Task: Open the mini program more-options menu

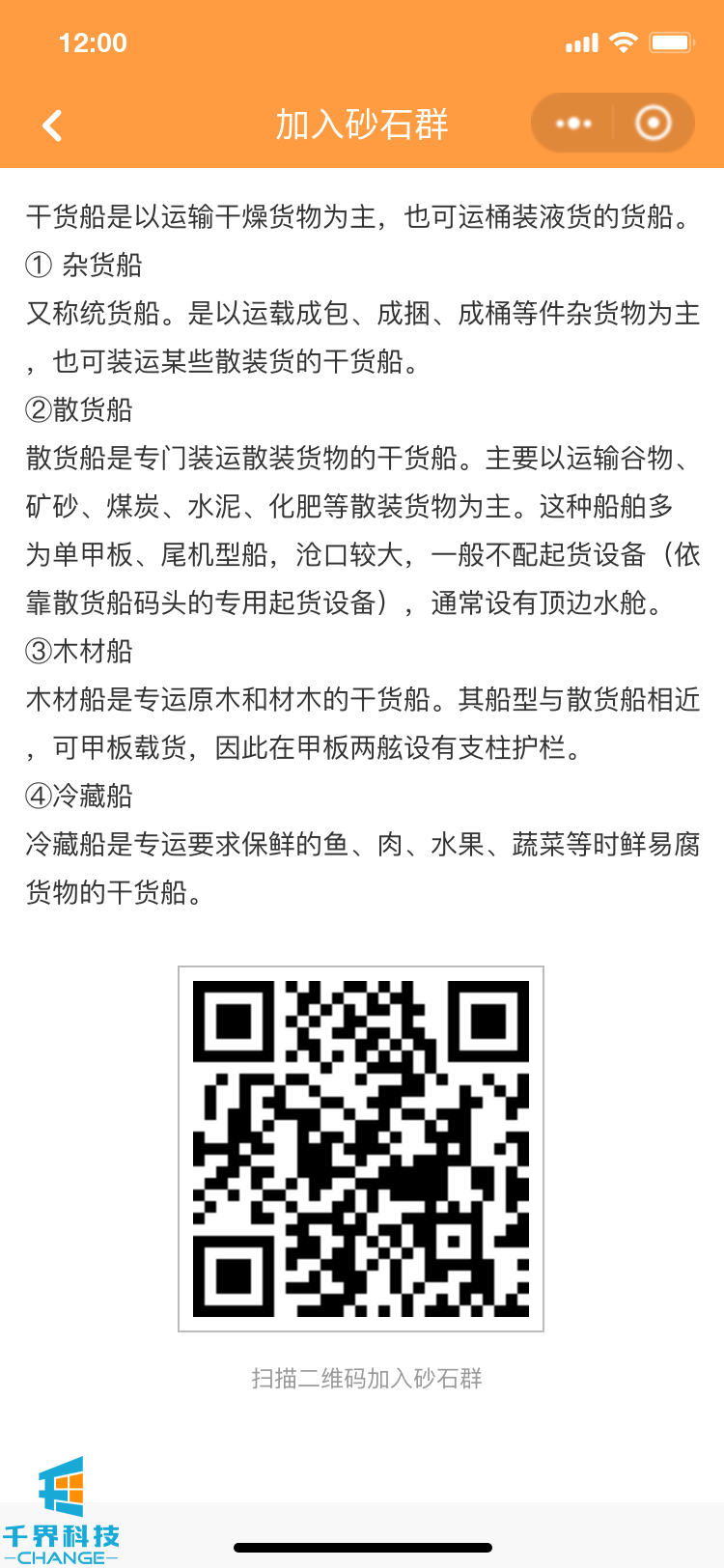Action: click(573, 124)
